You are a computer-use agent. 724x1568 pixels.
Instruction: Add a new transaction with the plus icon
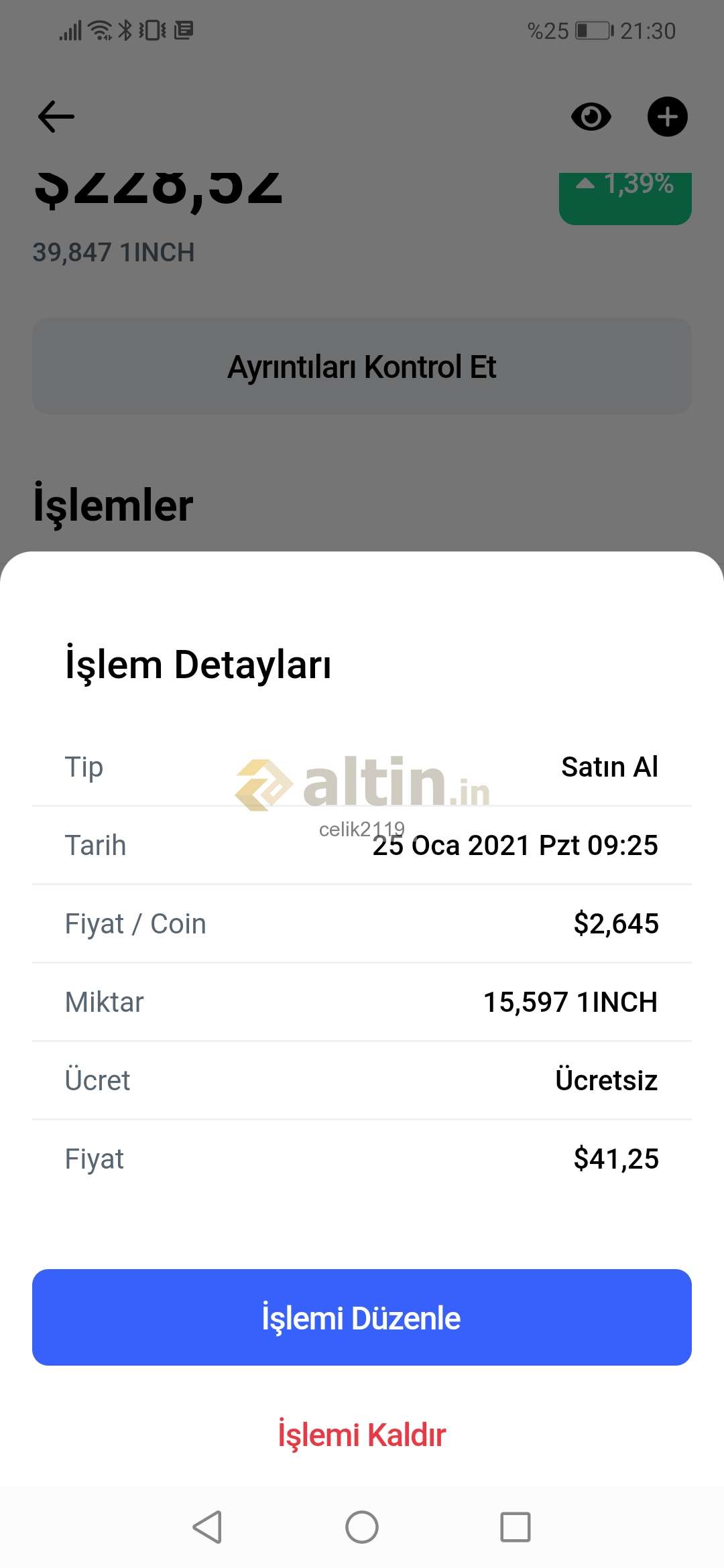point(668,117)
